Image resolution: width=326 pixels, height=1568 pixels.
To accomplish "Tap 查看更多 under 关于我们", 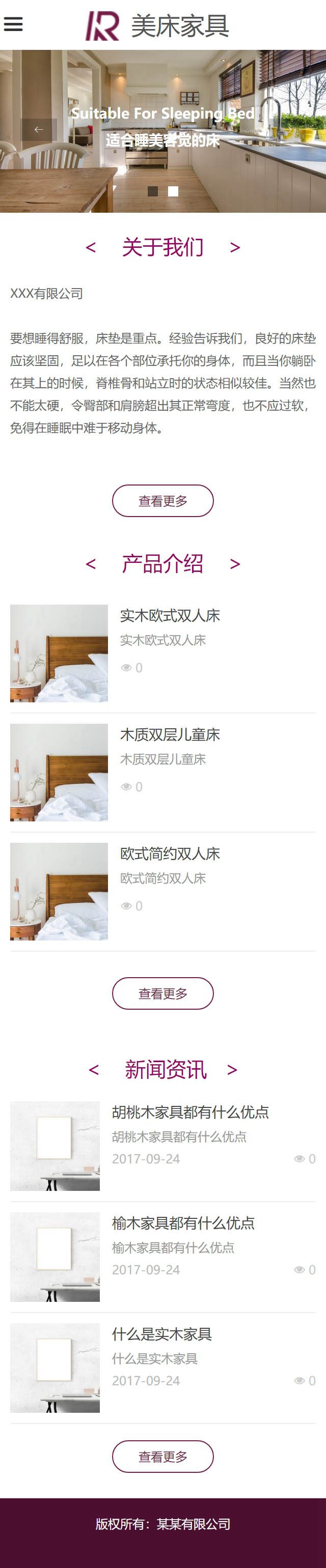I will pos(162,500).
